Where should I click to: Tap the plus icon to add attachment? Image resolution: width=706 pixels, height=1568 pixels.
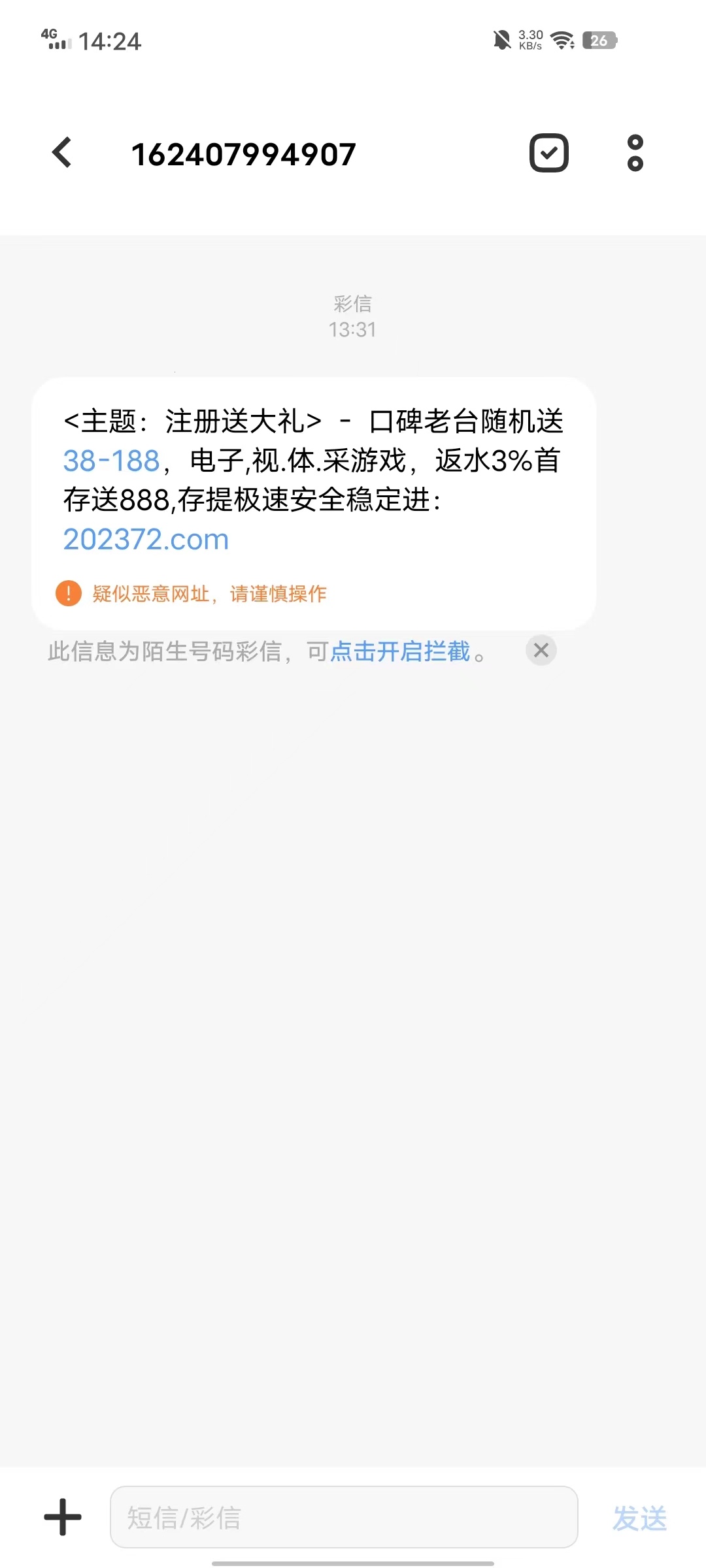click(61, 1518)
